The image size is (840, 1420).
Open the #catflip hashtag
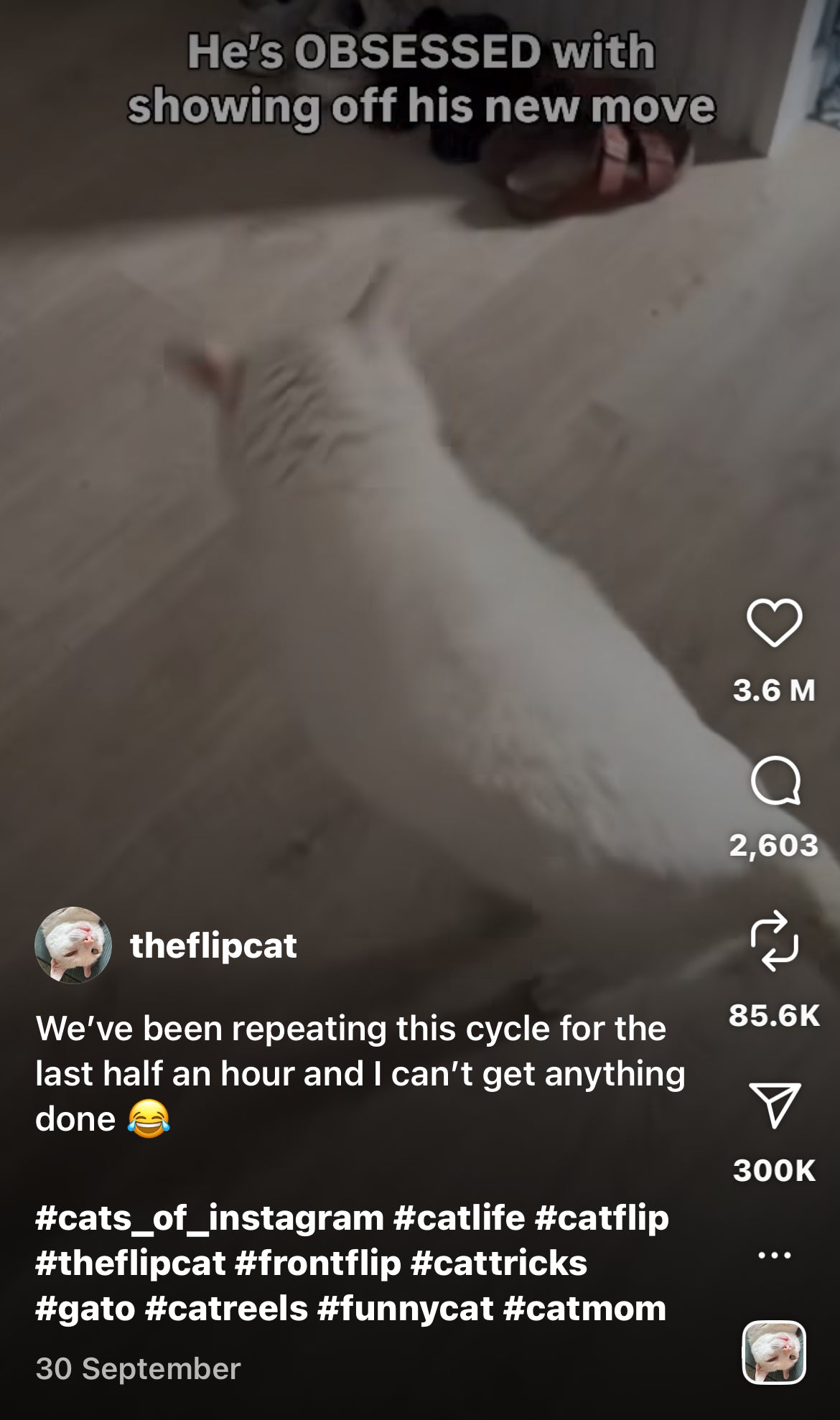(602, 1218)
